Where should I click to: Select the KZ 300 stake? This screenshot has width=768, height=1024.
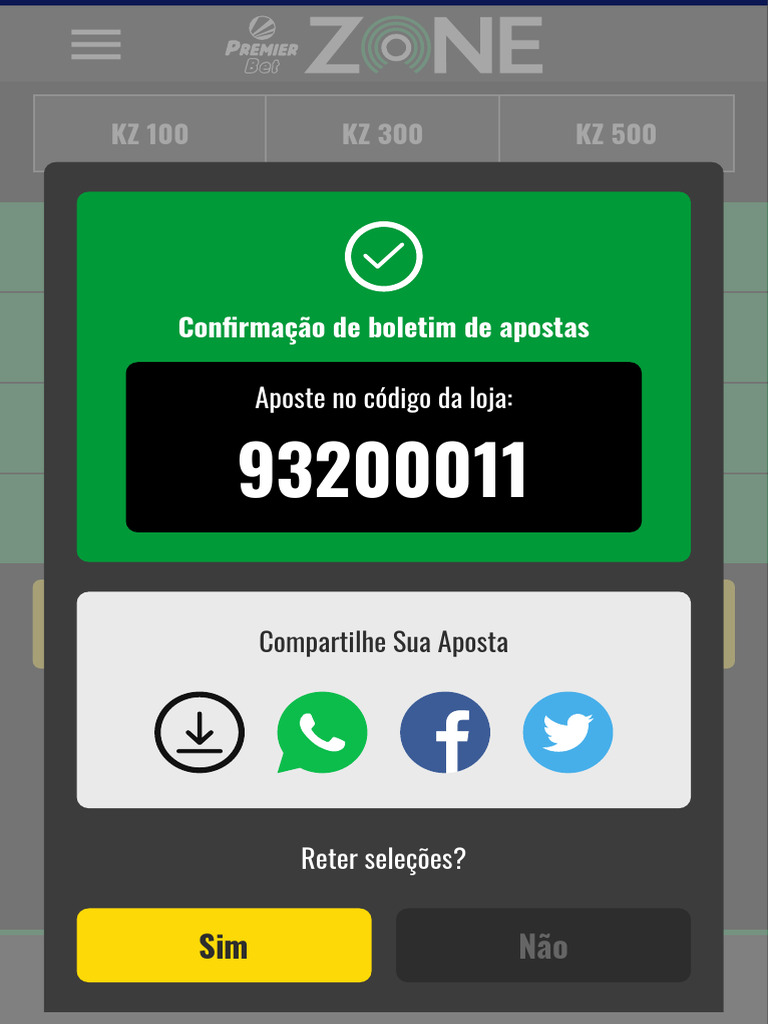383,134
